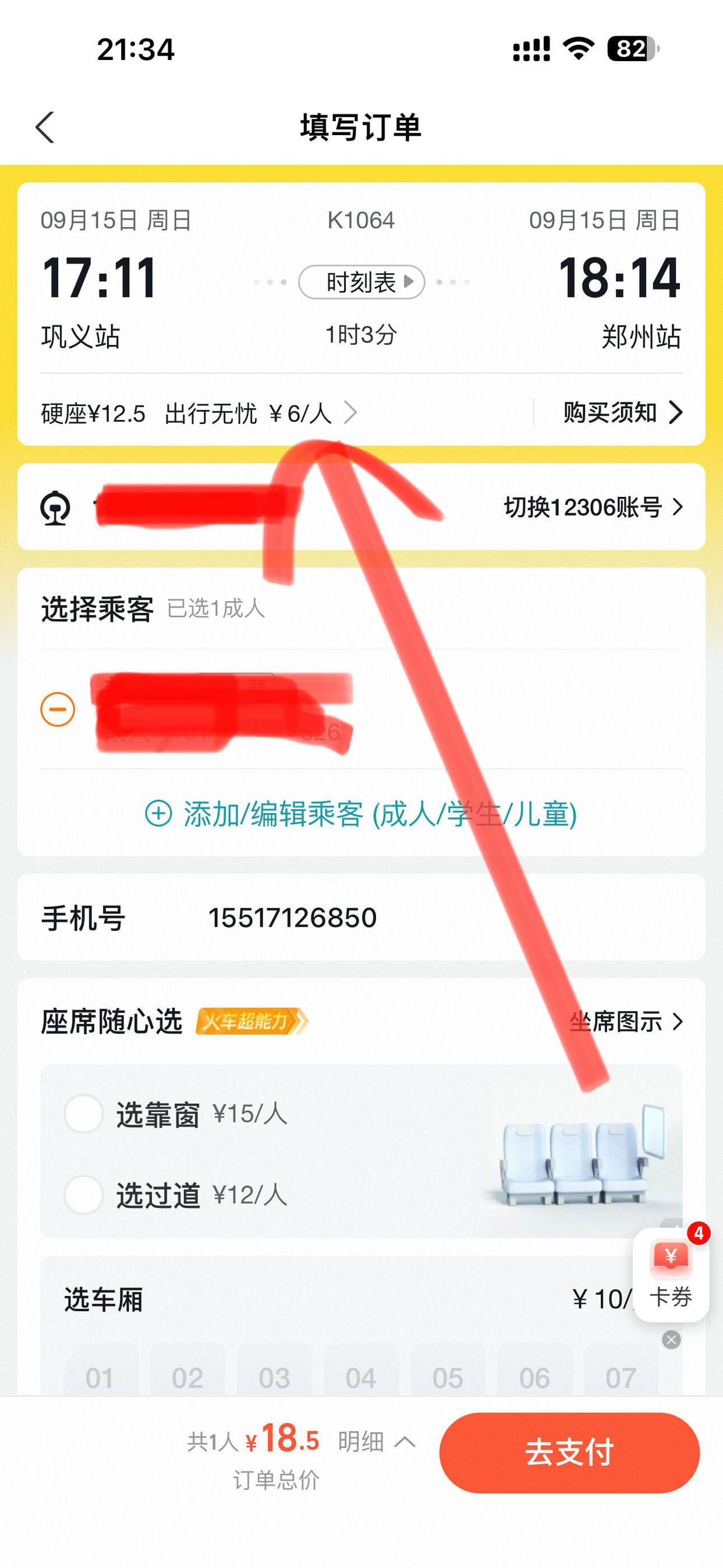Screen dimensions: 723x1568
Task: Choose carriage 01
Action: click(x=100, y=1378)
